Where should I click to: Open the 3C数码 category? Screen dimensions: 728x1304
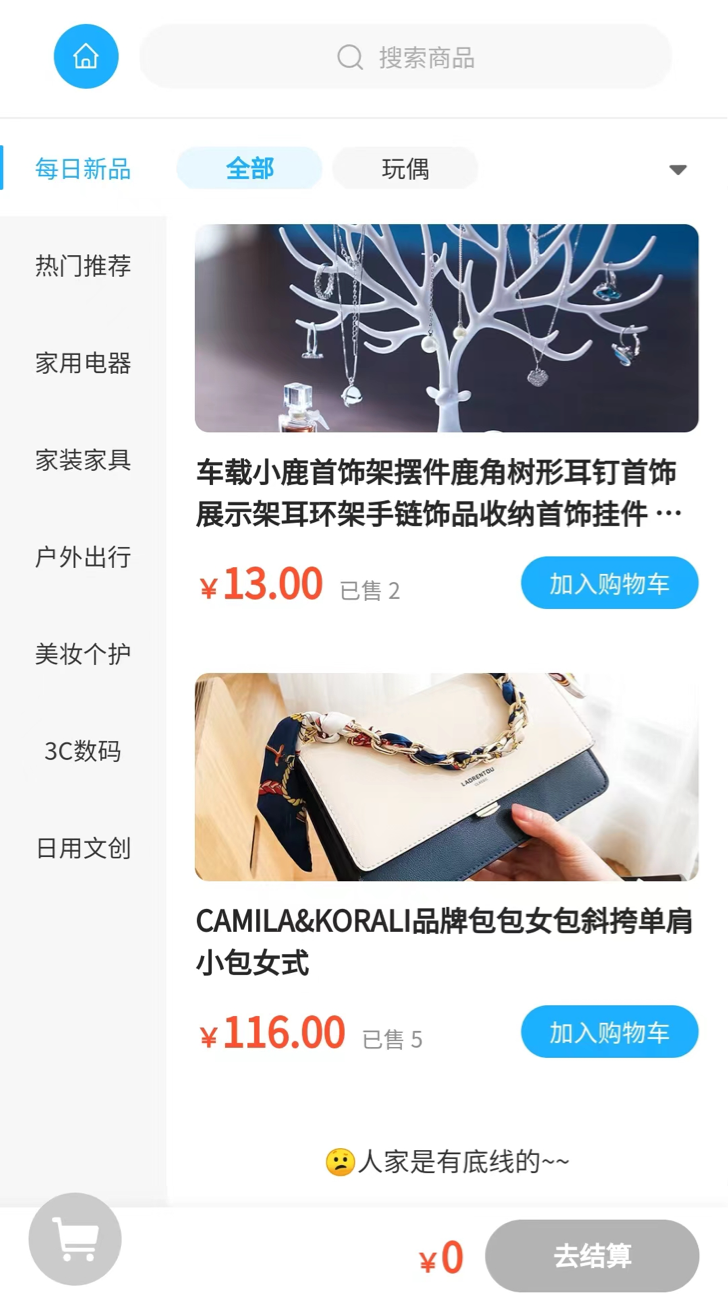click(x=83, y=751)
